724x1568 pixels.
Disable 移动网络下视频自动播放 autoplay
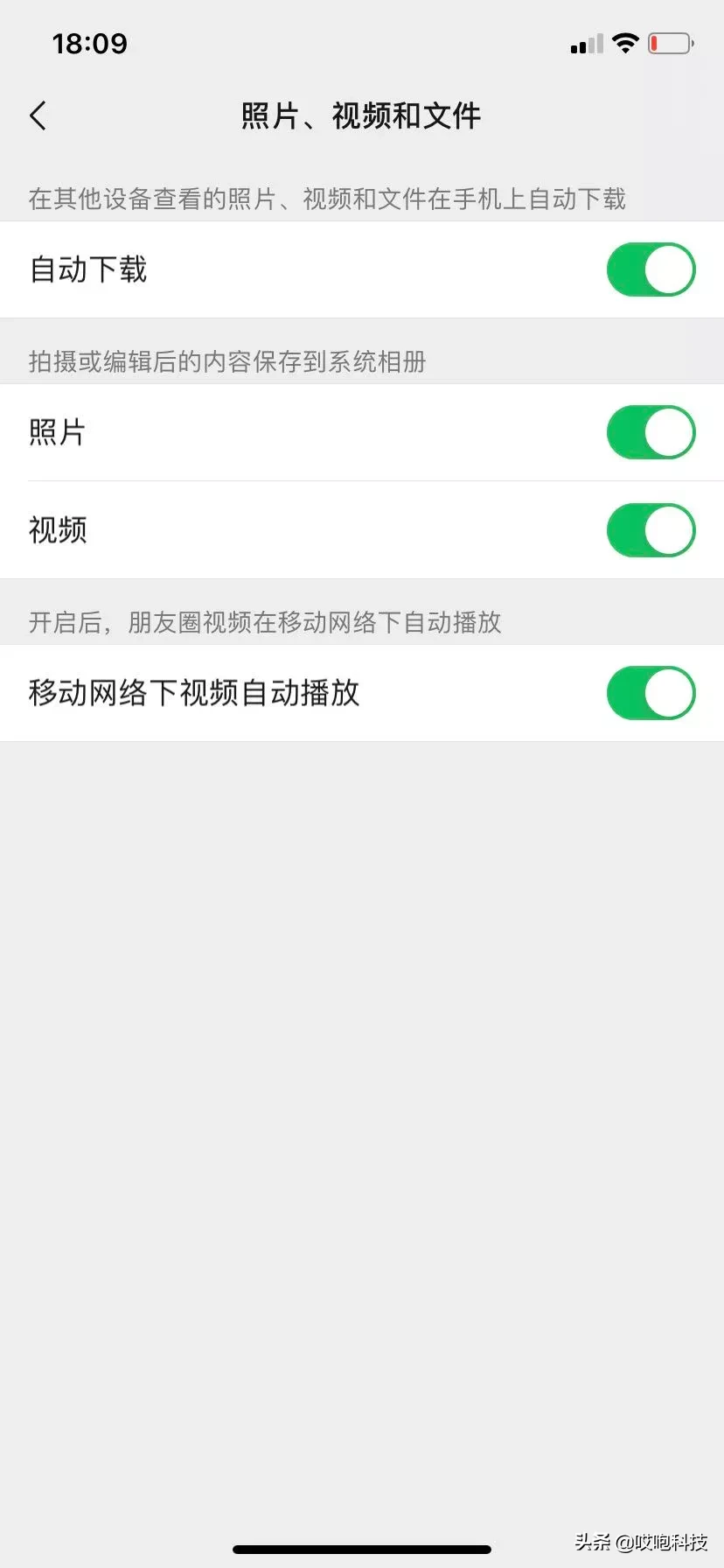tap(651, 693)
